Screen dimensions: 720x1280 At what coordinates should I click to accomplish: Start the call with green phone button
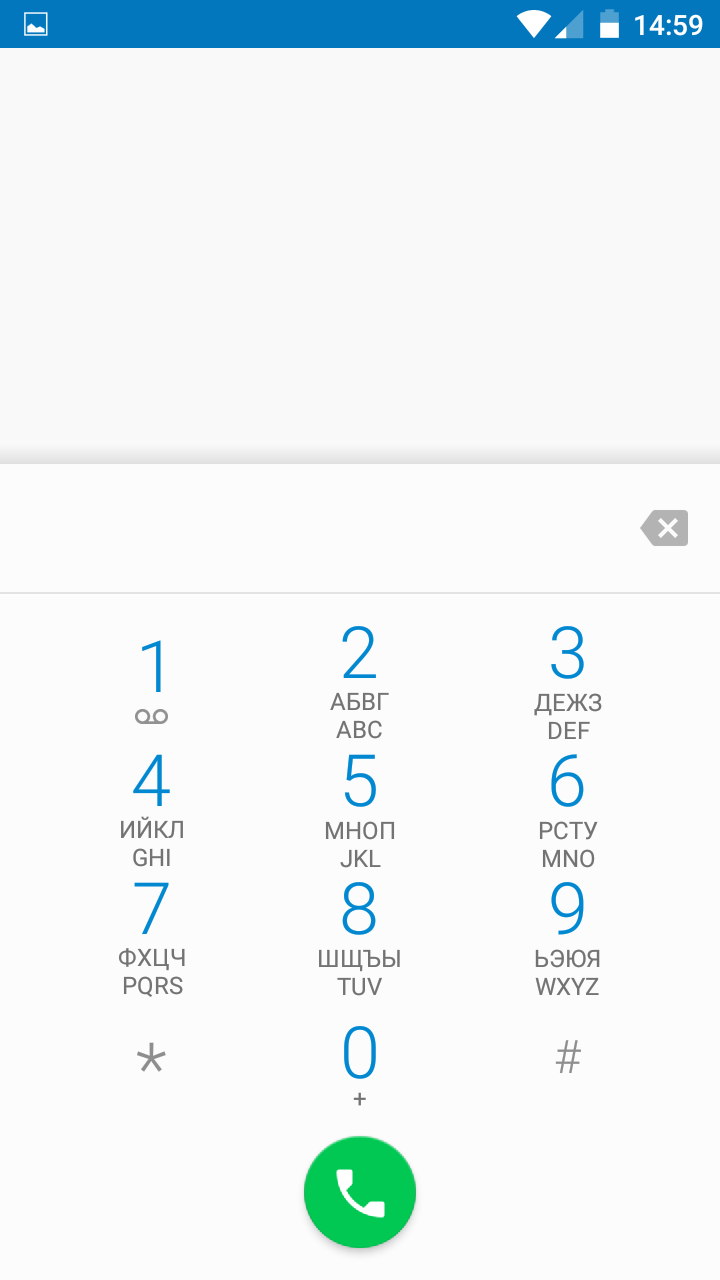(x=360, y=1192)
